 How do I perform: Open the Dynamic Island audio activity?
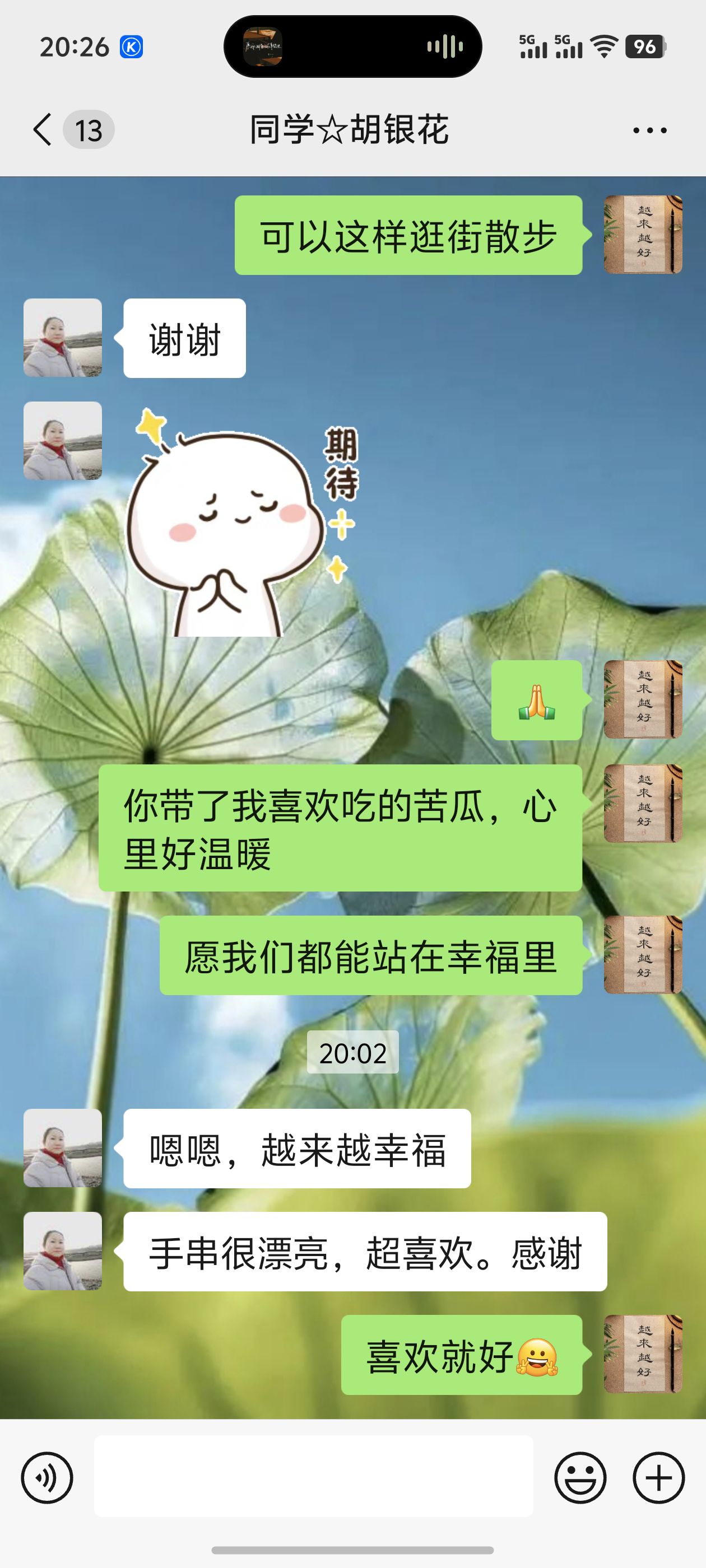pyautogui.click(x=352, y=47)
